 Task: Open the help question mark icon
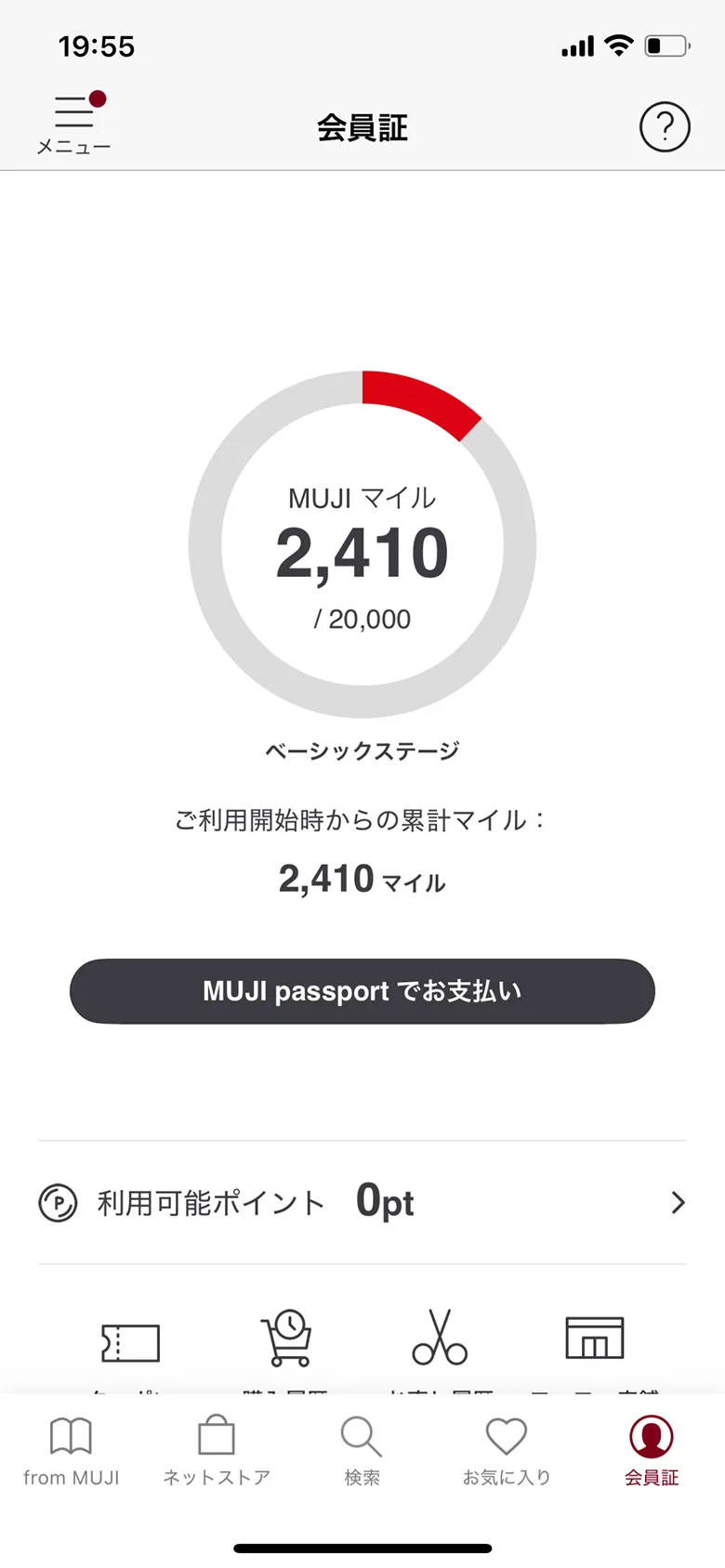[665, 127]
